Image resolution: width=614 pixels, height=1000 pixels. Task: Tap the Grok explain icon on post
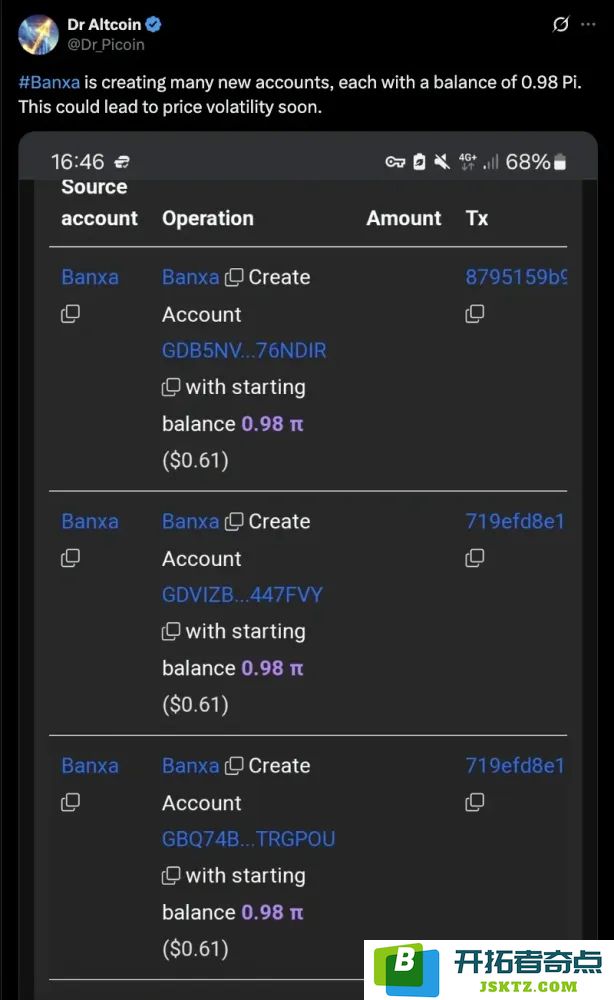point(560,24)
